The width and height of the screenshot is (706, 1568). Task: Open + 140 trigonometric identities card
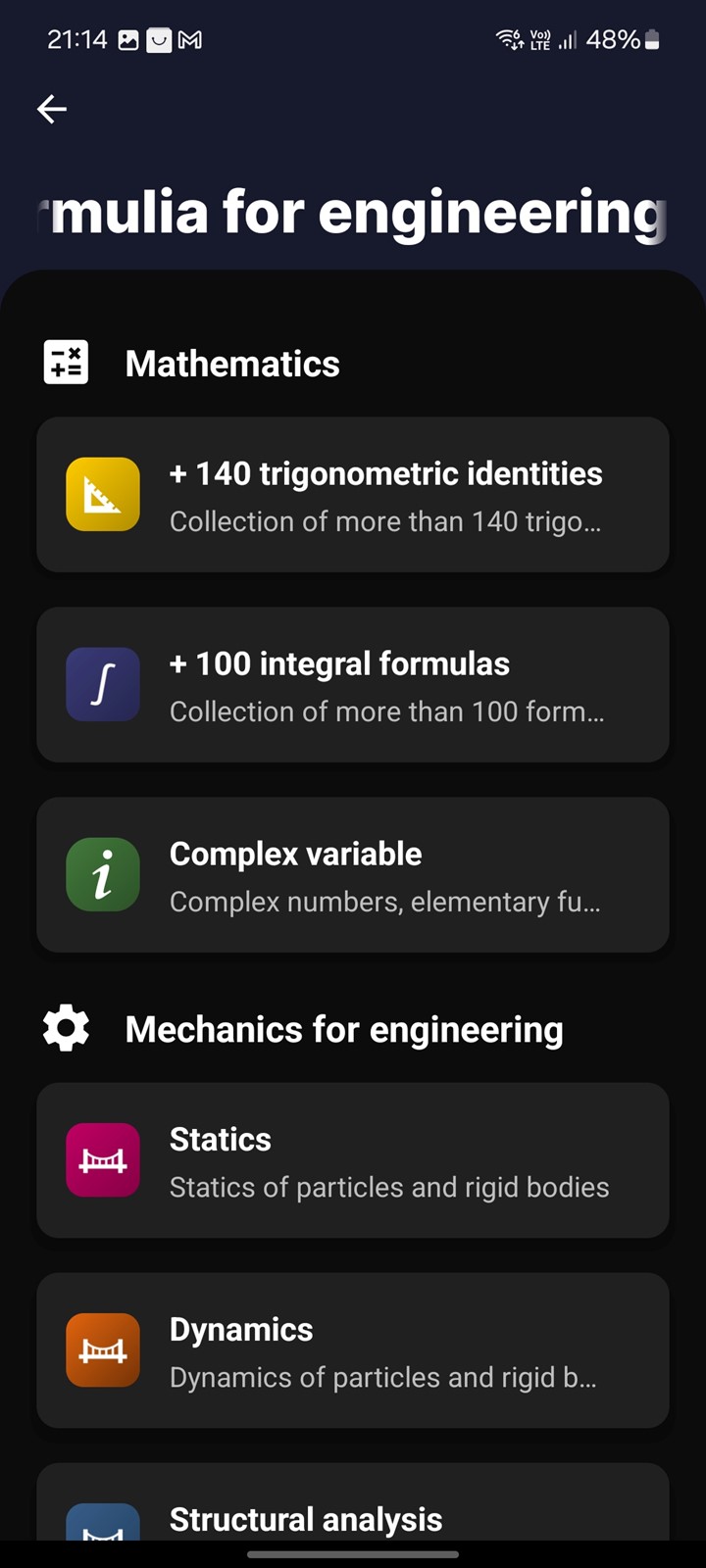coord(353,495)
